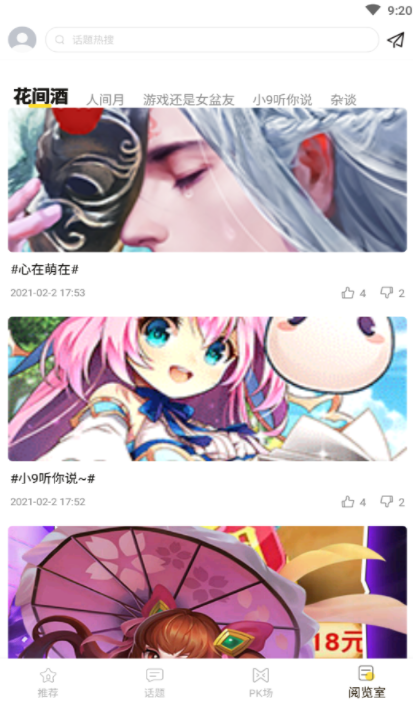Switch to the 杂谈 tab
The height and width of the screenshot is (706, 413).
point(343,100)
